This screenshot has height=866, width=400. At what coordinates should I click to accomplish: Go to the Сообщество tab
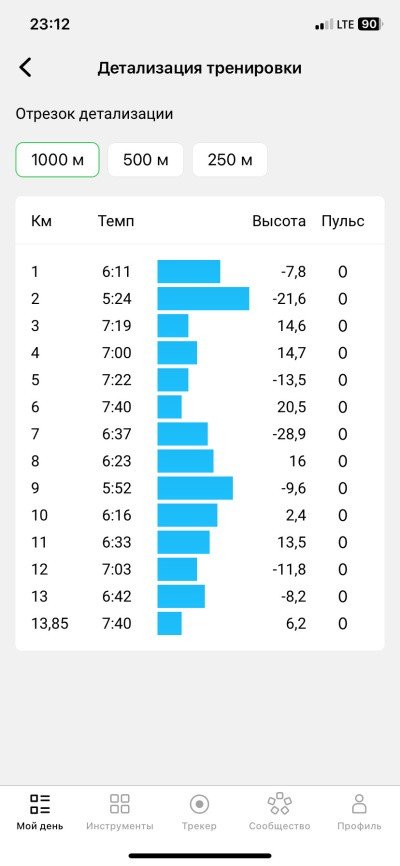click(x=280, y=812)
